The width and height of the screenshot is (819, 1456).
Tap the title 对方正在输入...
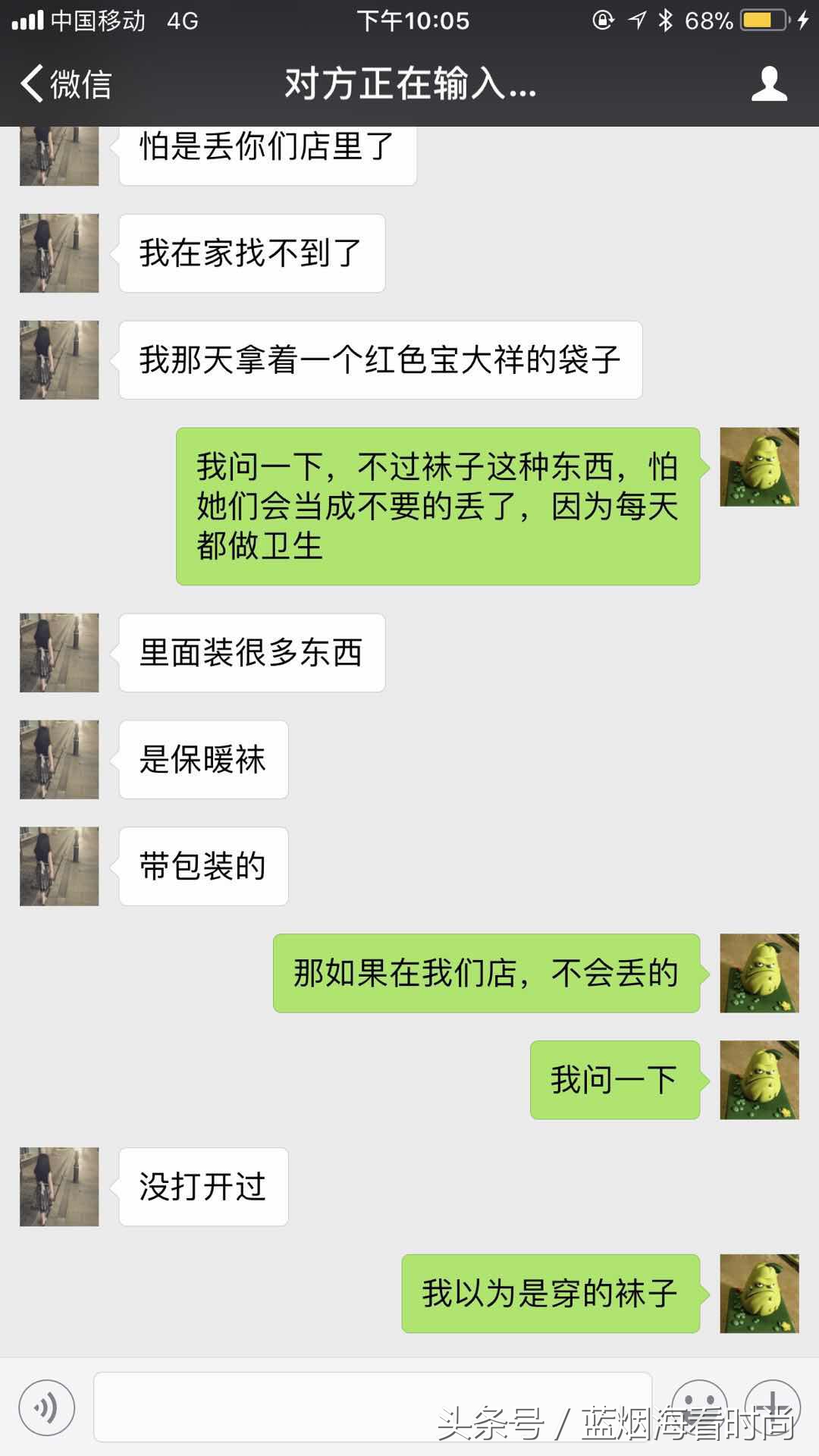click(x=409, y=86)
